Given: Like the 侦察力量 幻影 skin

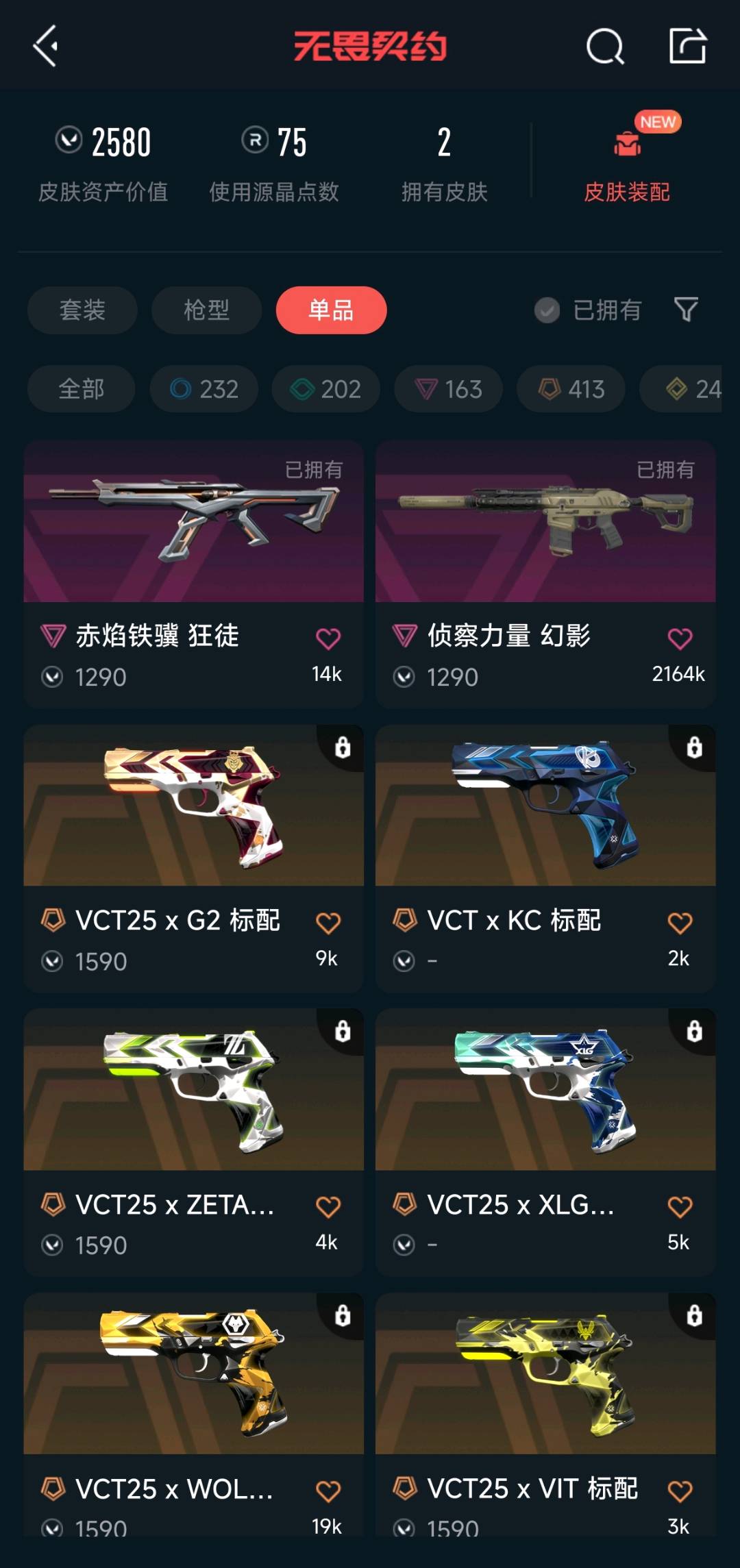Looking at the screenshot, I should [680, 638].
